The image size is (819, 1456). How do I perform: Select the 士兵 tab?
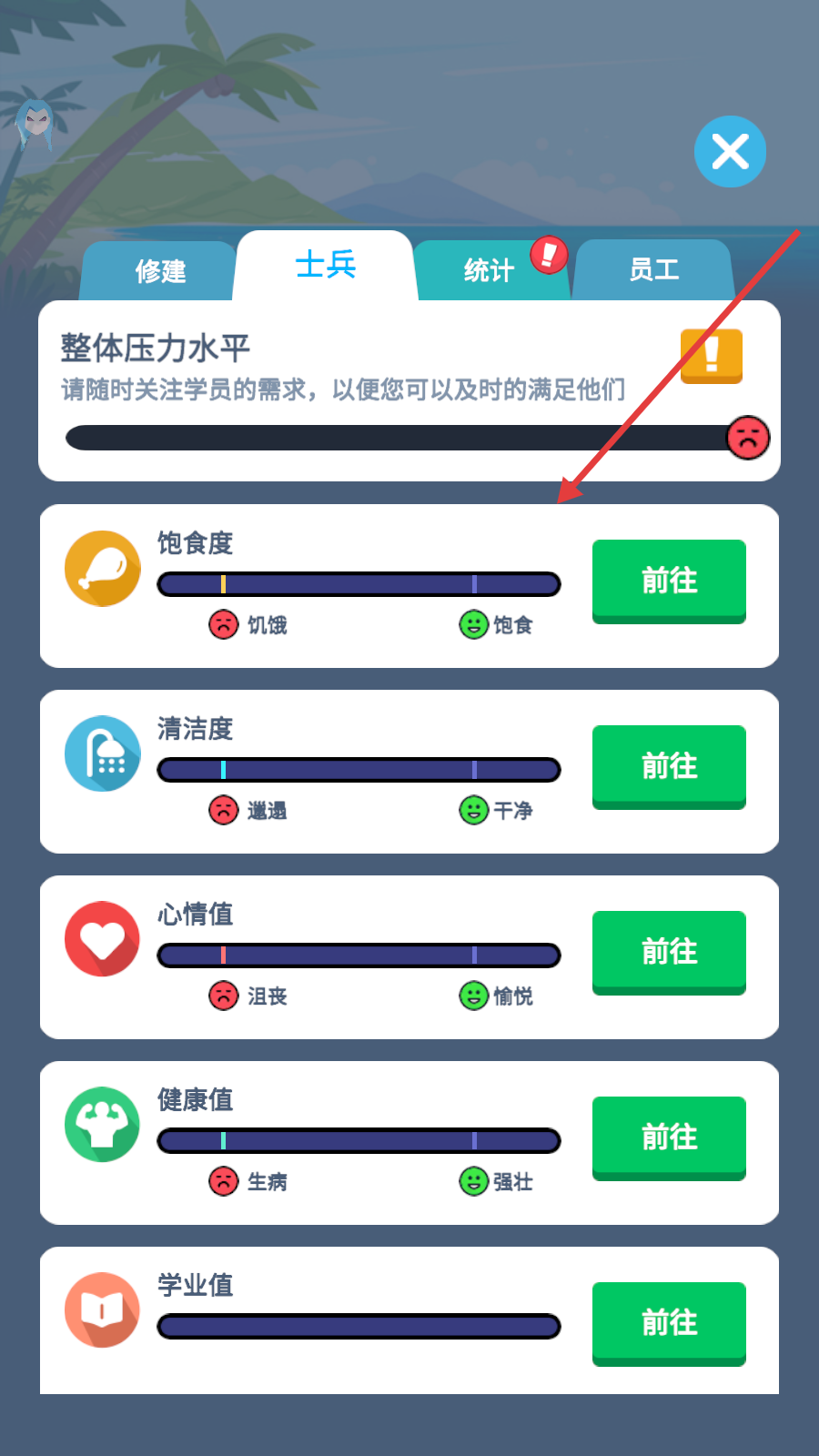coord(326,265)
